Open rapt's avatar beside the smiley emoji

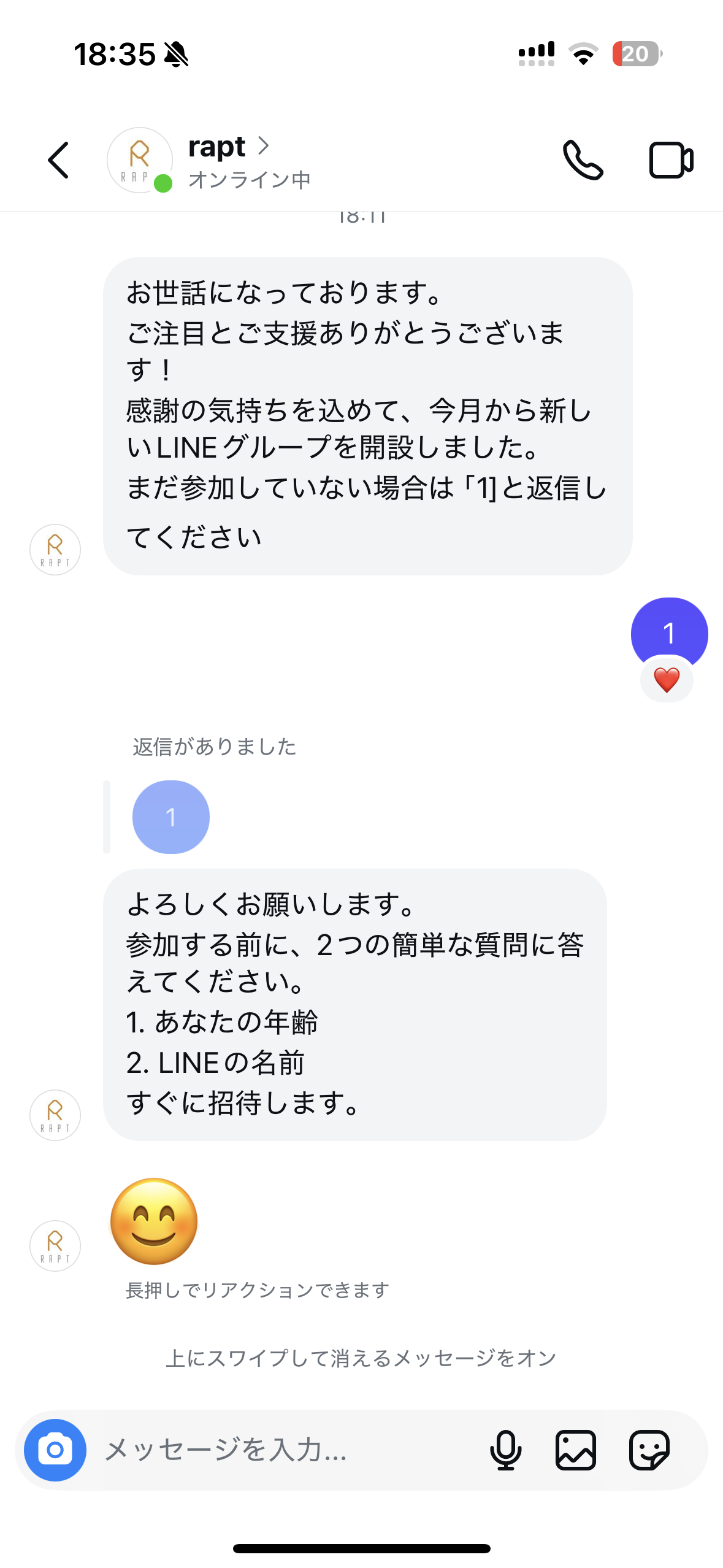tap(55, 1245)
